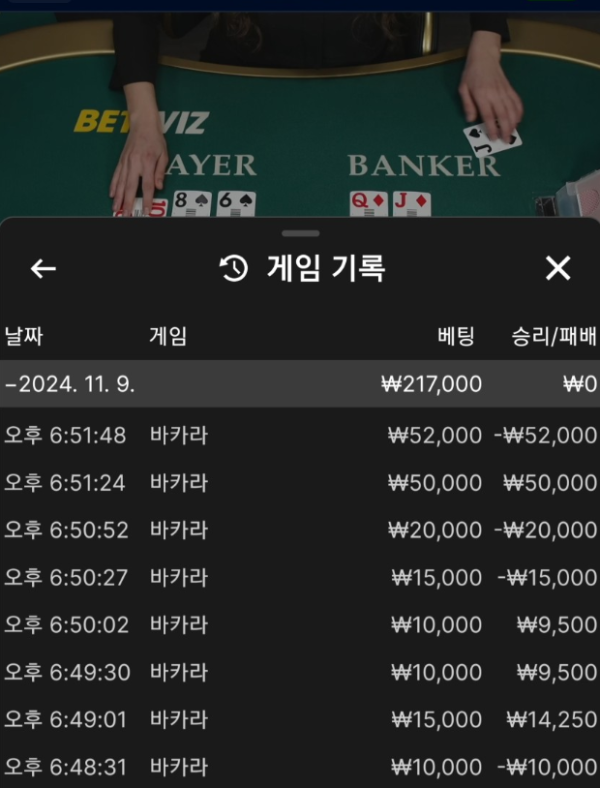Viewport: 600px width, 788px height.
Task: Open the 6:49:01 baccarat entry
Action: [x=300, y=719]
